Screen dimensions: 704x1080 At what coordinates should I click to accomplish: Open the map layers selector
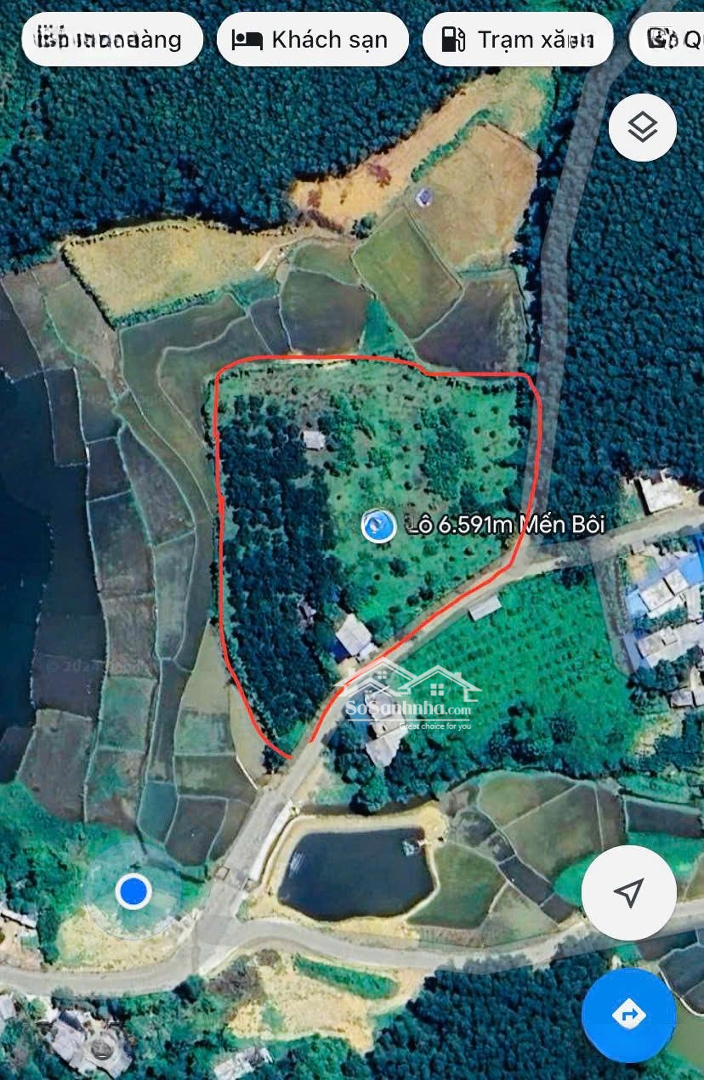pyautogui.click(x=642, y=127)
